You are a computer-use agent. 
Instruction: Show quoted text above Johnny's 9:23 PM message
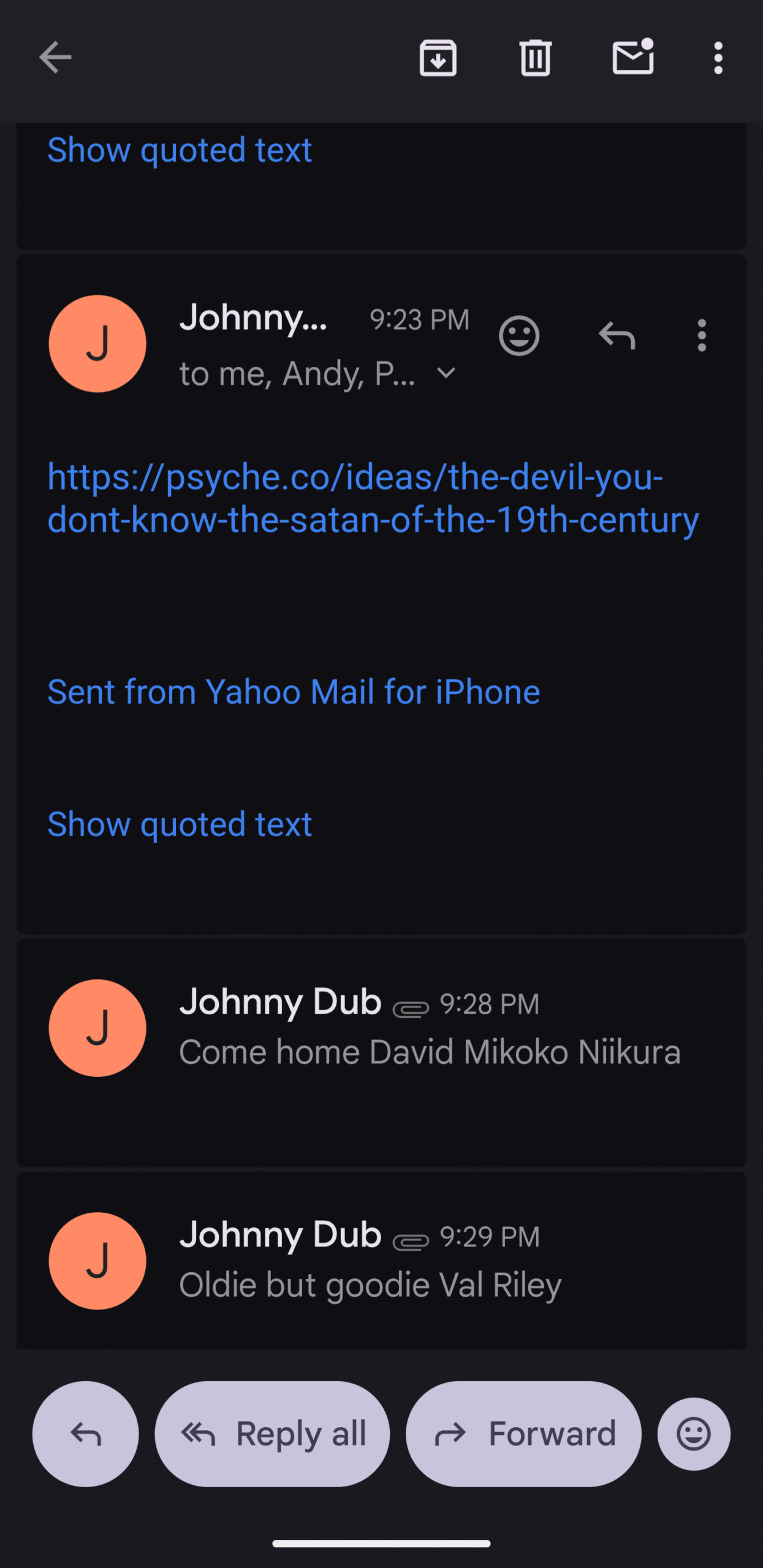(x=180, y=151)
